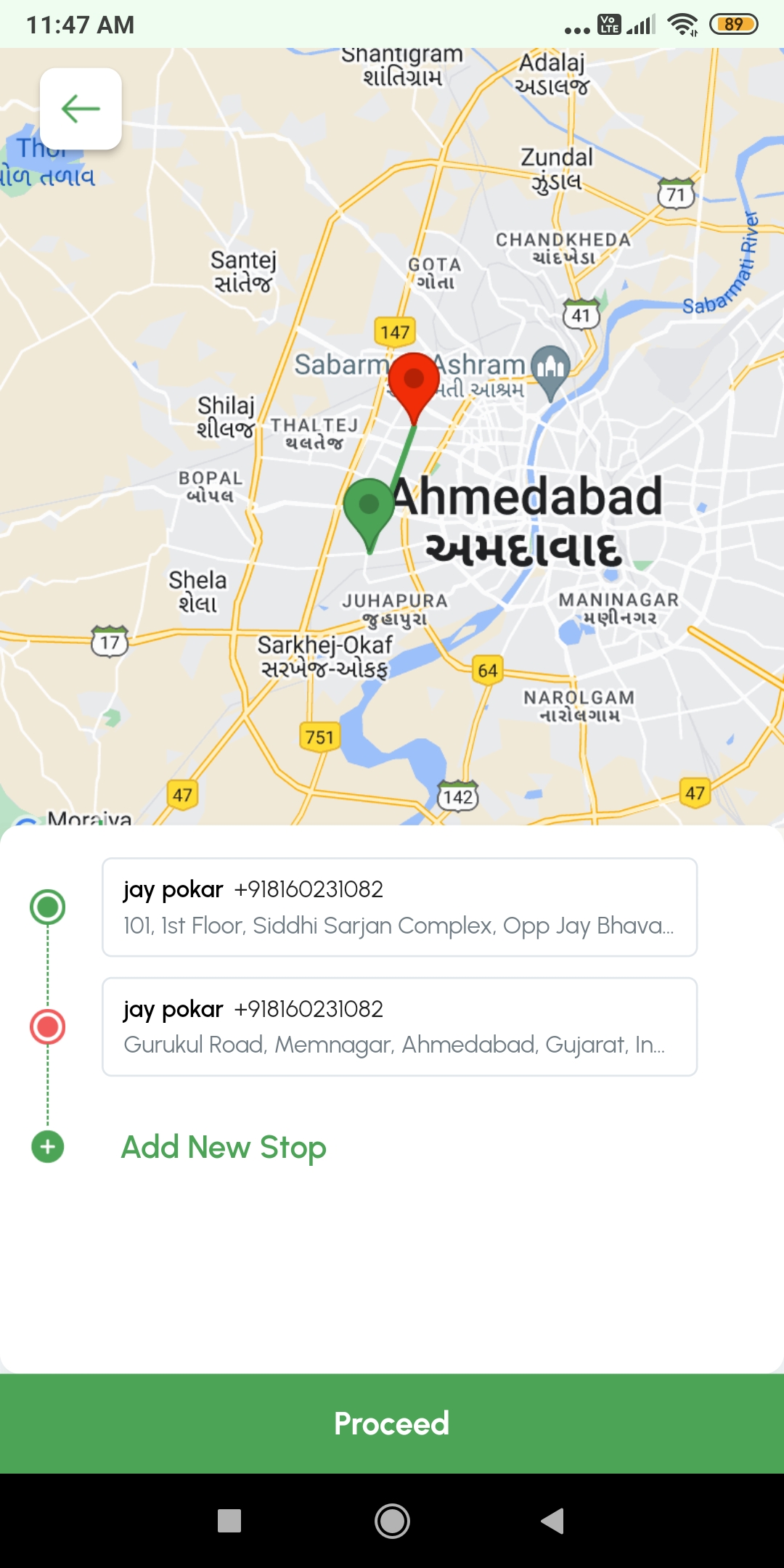
Task: Open the Gurukul Road drop address
Action: pyautogui.click(x=399, y=1026)
